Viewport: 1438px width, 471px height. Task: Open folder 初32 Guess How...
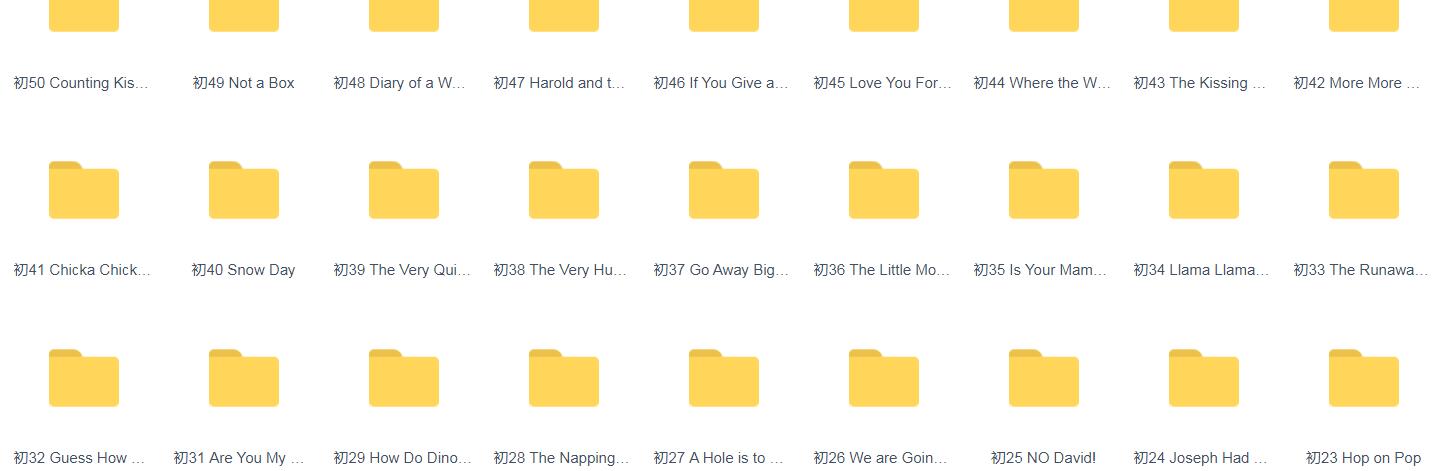pyautogui.click(x=84, y=378)
